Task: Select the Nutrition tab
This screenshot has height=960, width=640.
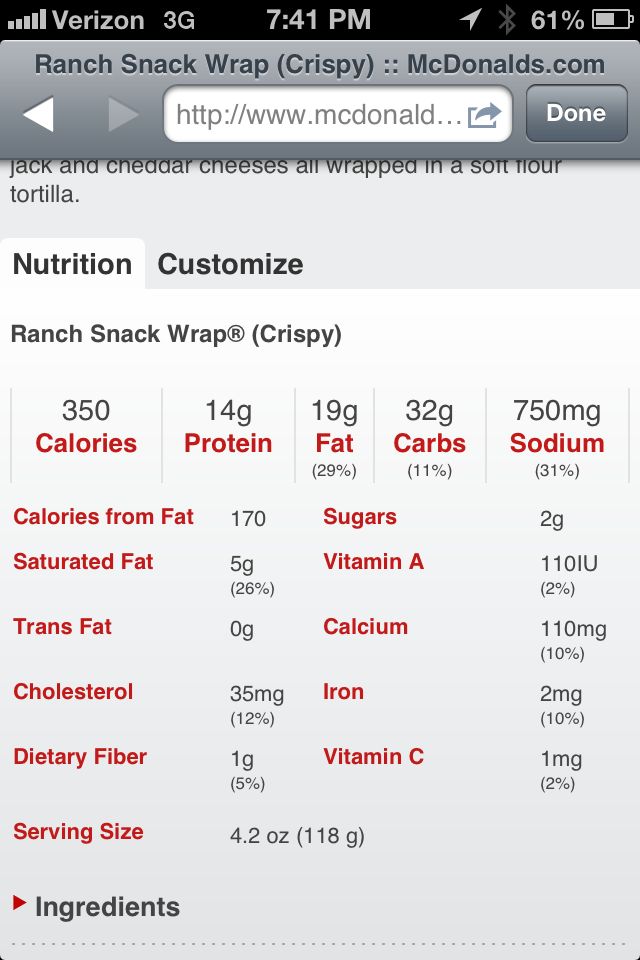Action: [x=73, y=264]
